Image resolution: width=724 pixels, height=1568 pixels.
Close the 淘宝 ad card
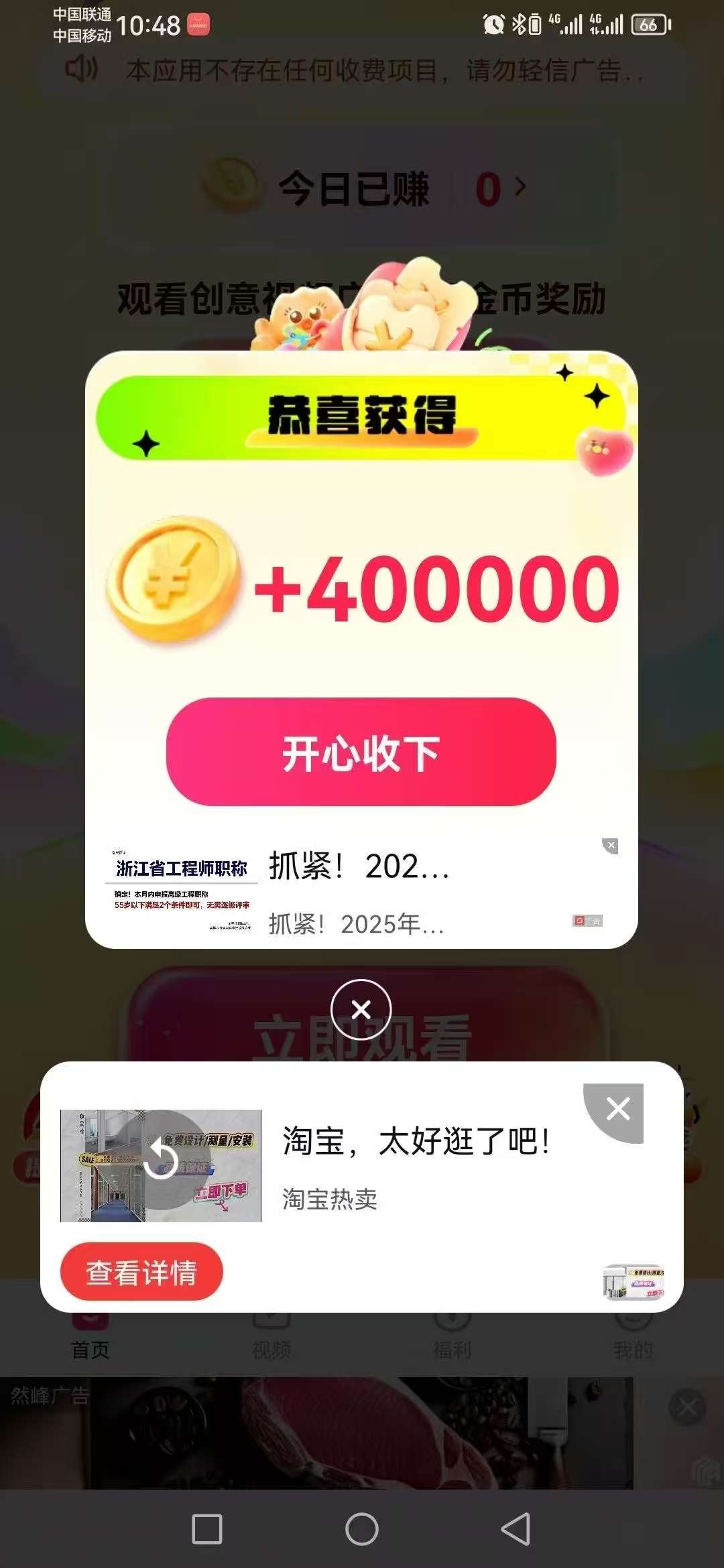[618, 1109]
